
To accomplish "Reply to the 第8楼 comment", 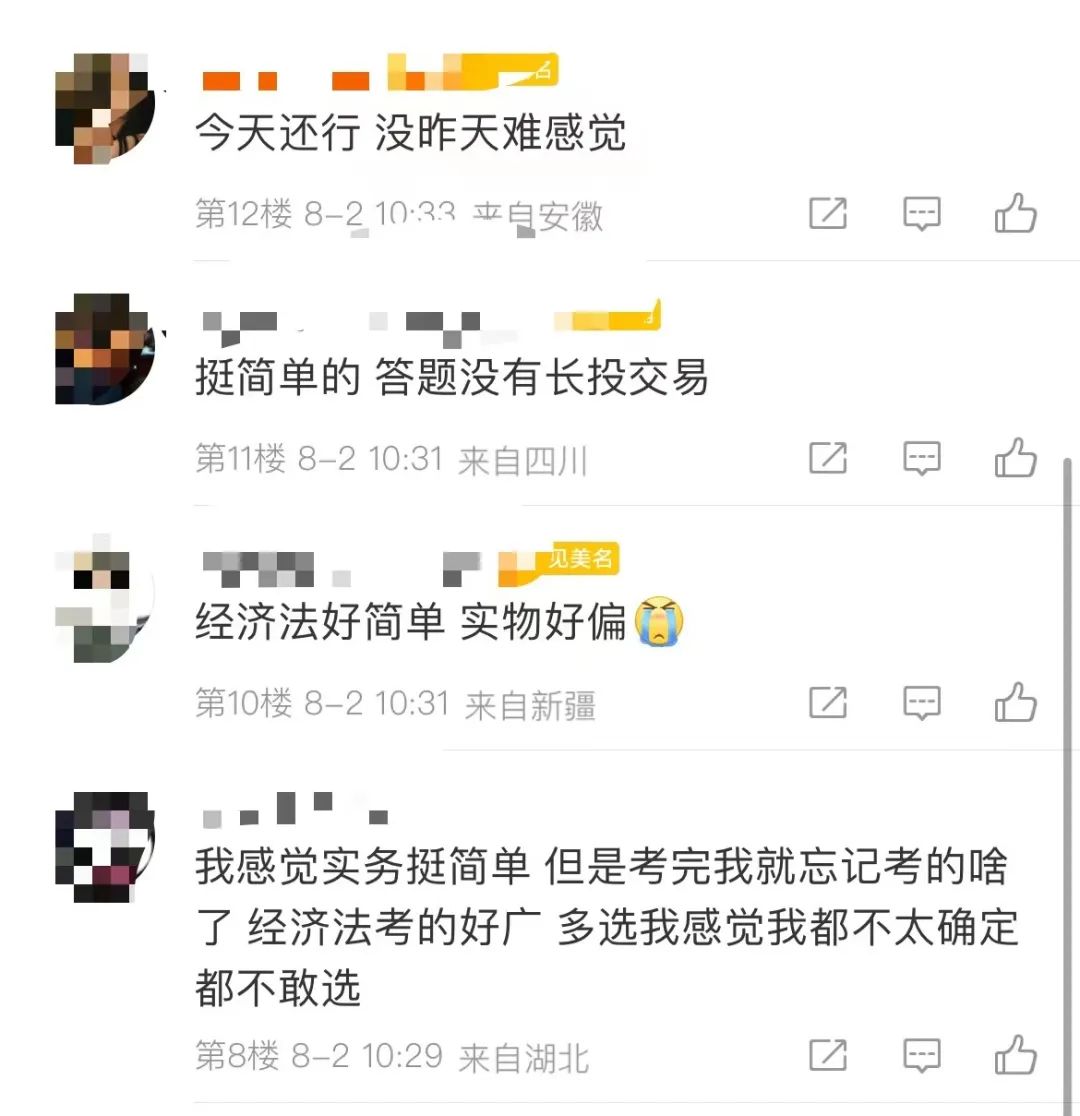I will click(x=921, y=1054).
